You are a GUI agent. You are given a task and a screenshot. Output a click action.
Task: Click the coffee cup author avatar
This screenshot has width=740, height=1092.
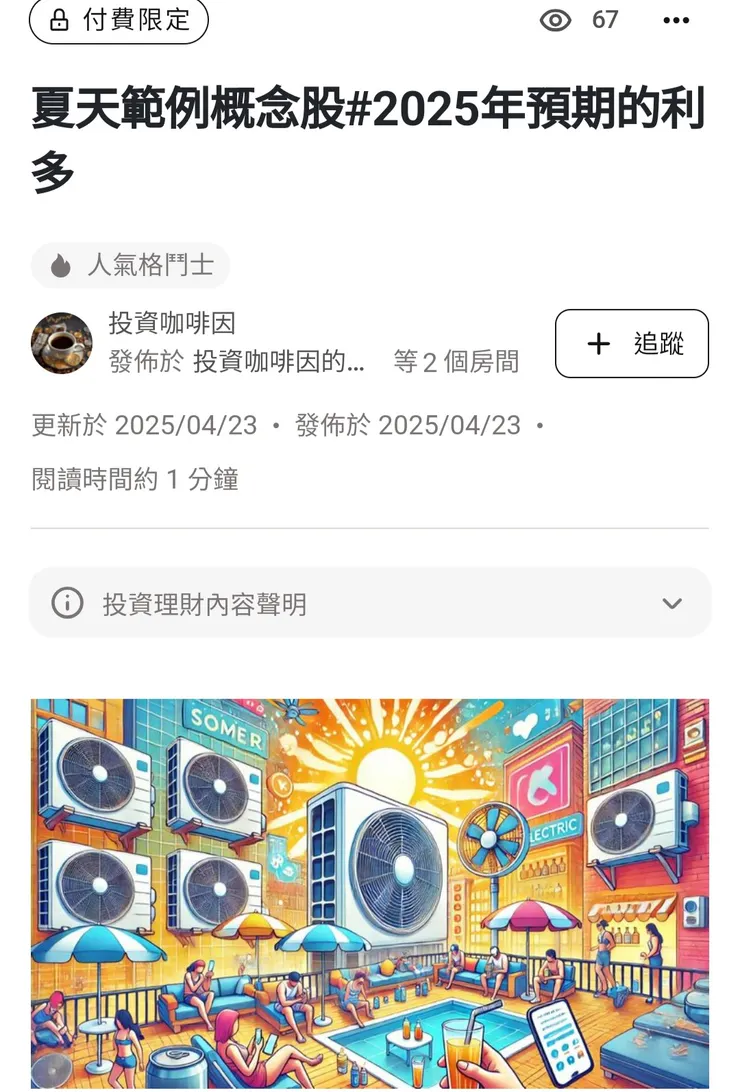[x=61, y=343]
